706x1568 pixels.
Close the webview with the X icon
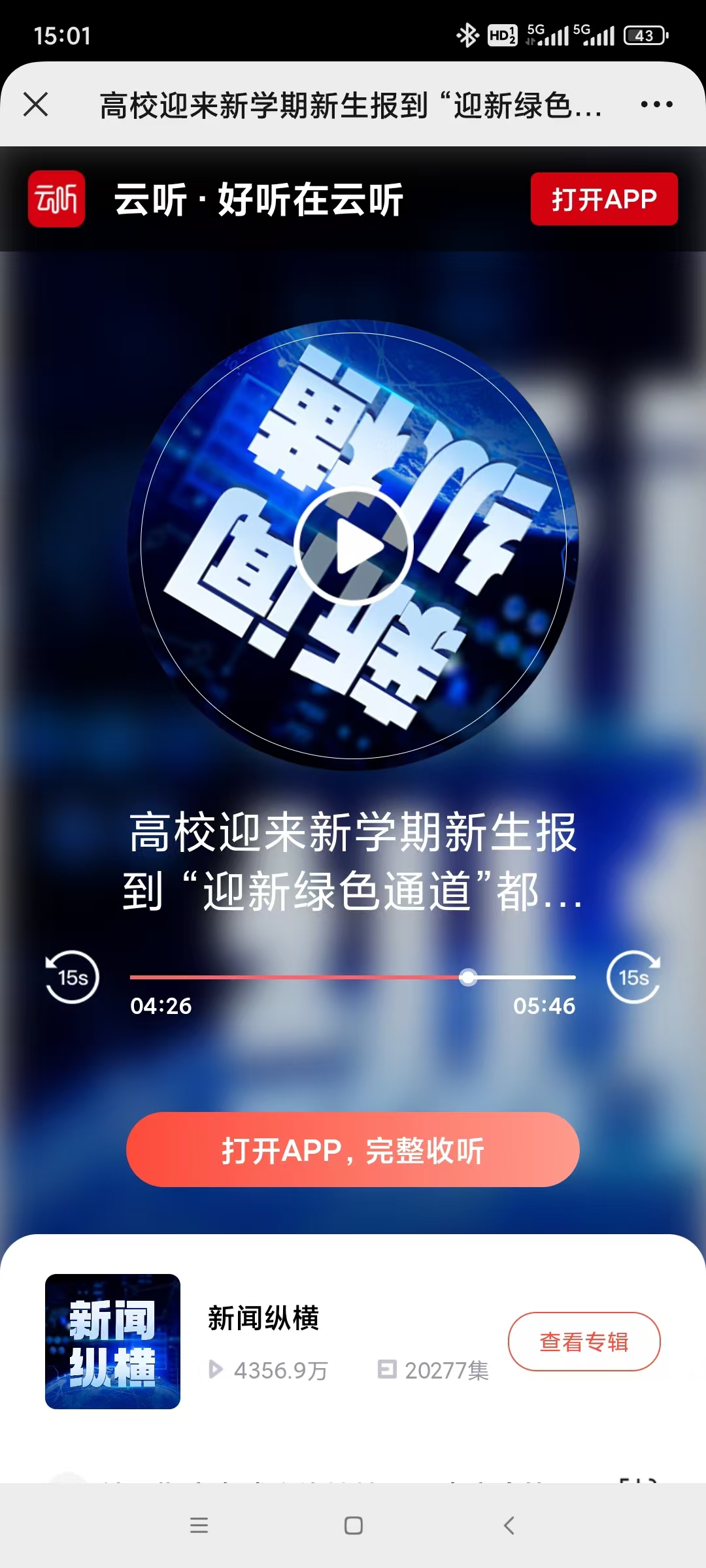tap(36, 105)
